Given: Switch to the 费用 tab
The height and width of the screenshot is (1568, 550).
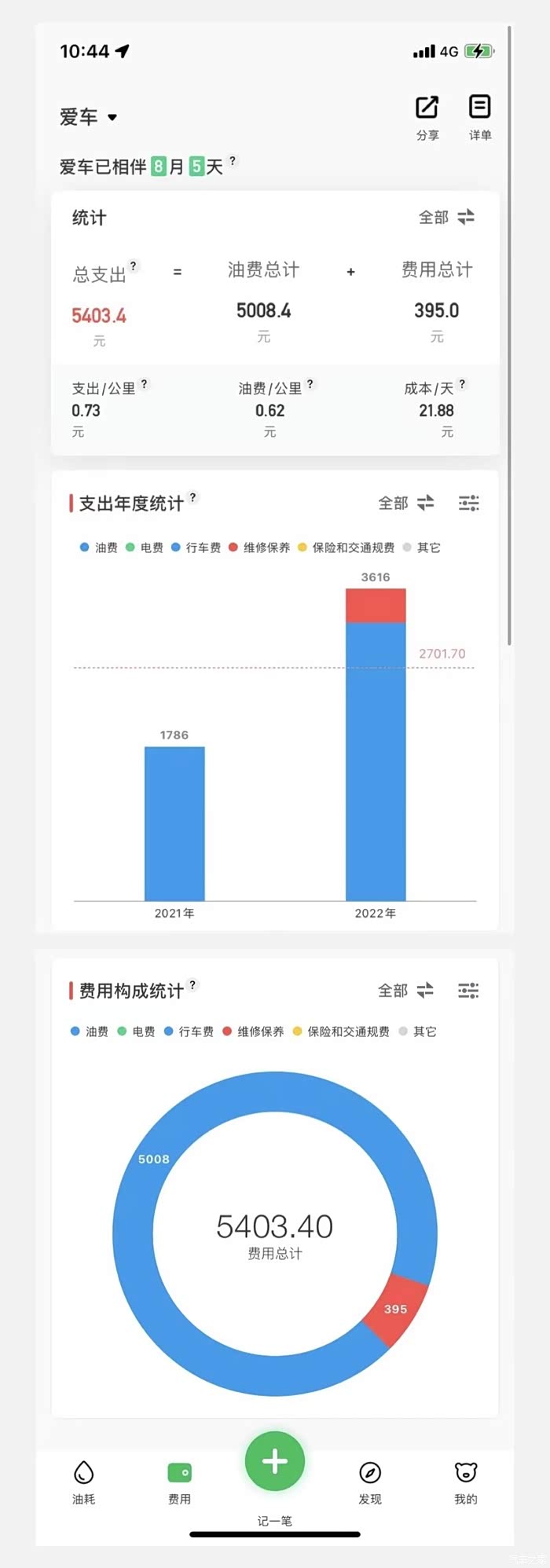Looking at the screenshot, I should pos(180,1483).
